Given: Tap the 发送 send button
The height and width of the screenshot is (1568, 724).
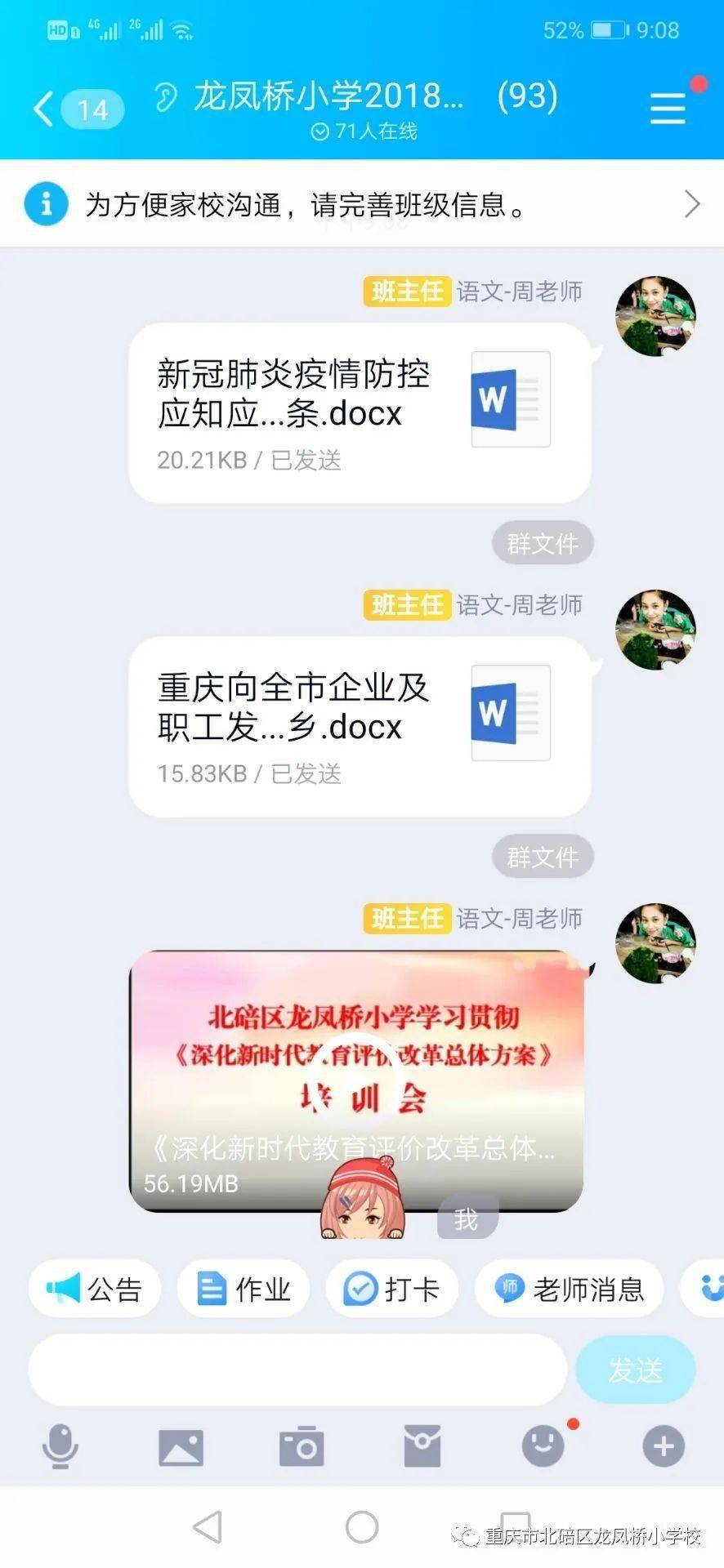Looking at the screenshot, I should [635, 1370].
